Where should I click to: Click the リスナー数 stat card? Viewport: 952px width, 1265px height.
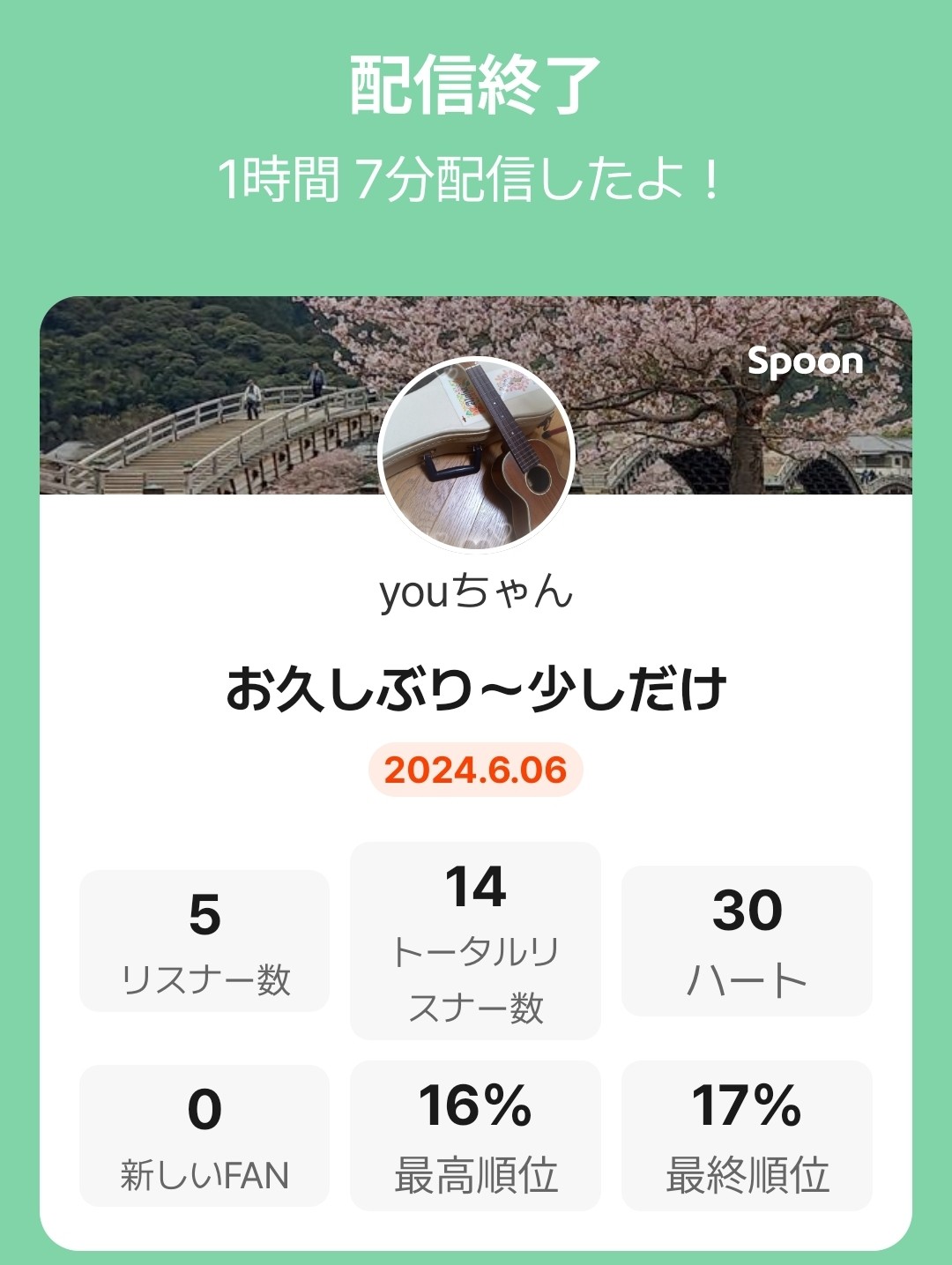pyautogui.click(x=203, y=939)
